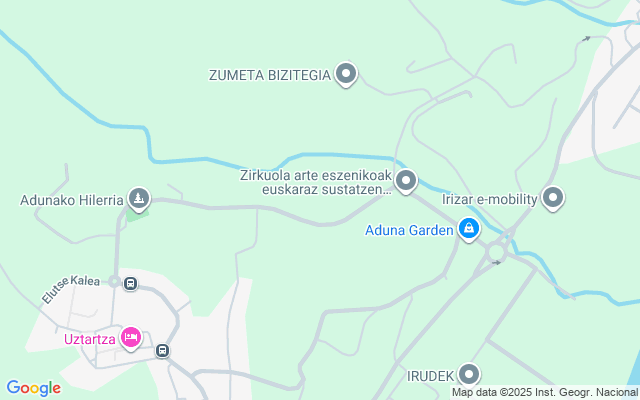This screenshot has width=640, height=400.
Task: Select the Zirkuola arte eszenikoak marker
Action: pyautogui.click(x=405, y=181)
